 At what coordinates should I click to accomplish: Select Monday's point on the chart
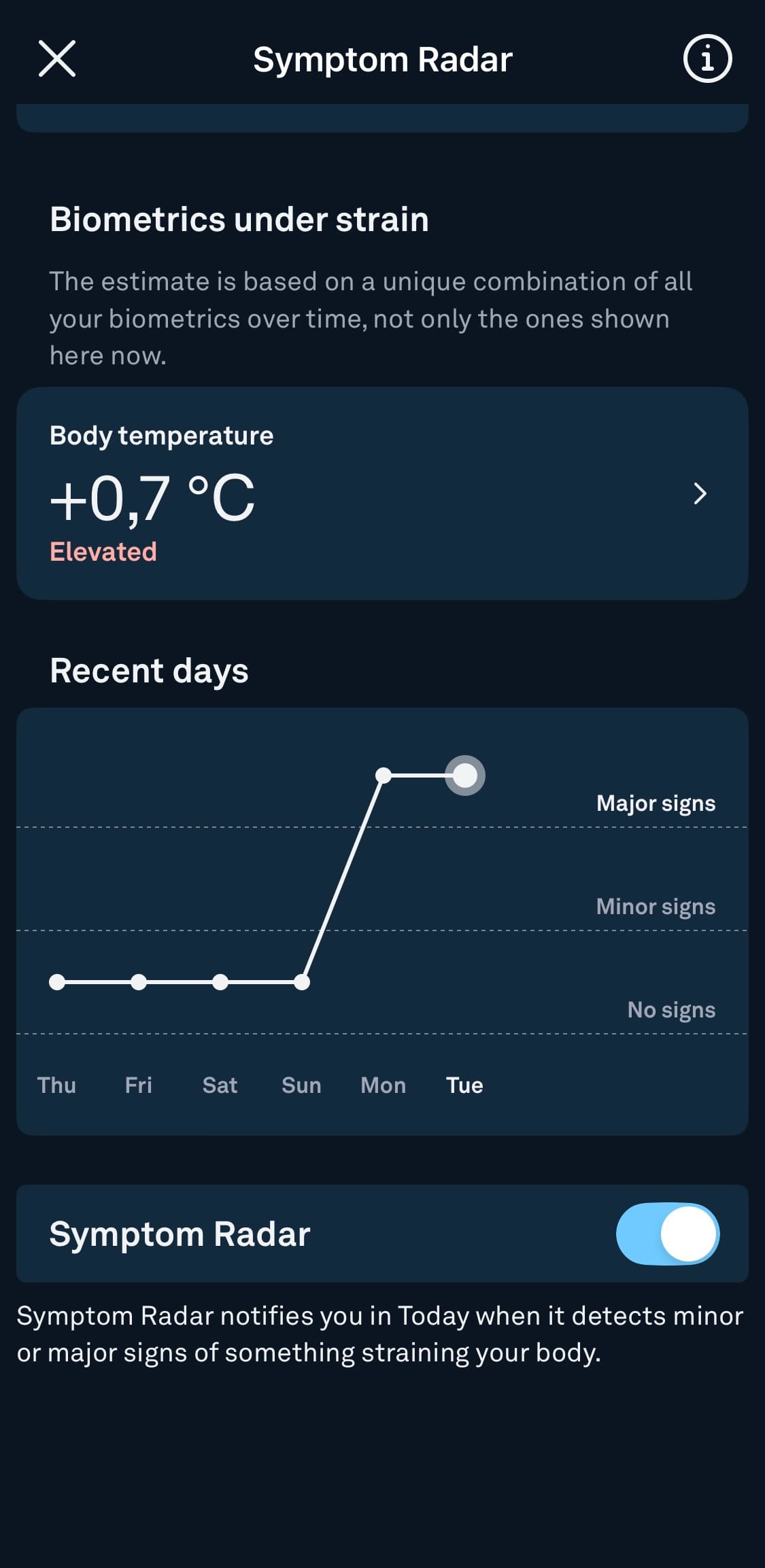pyautogui.click(x=384, y=776)
